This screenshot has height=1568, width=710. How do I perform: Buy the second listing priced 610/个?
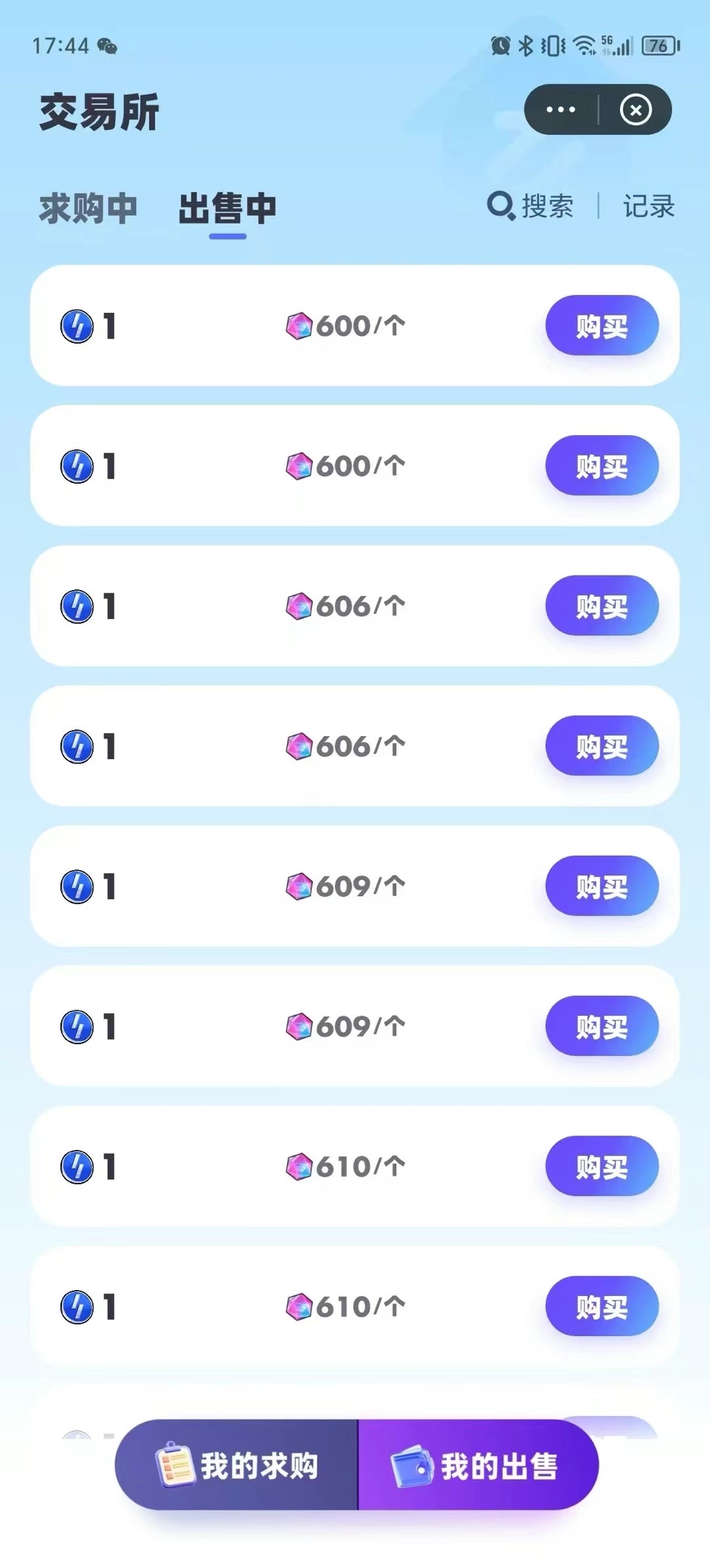click(x=602, y=1306)
